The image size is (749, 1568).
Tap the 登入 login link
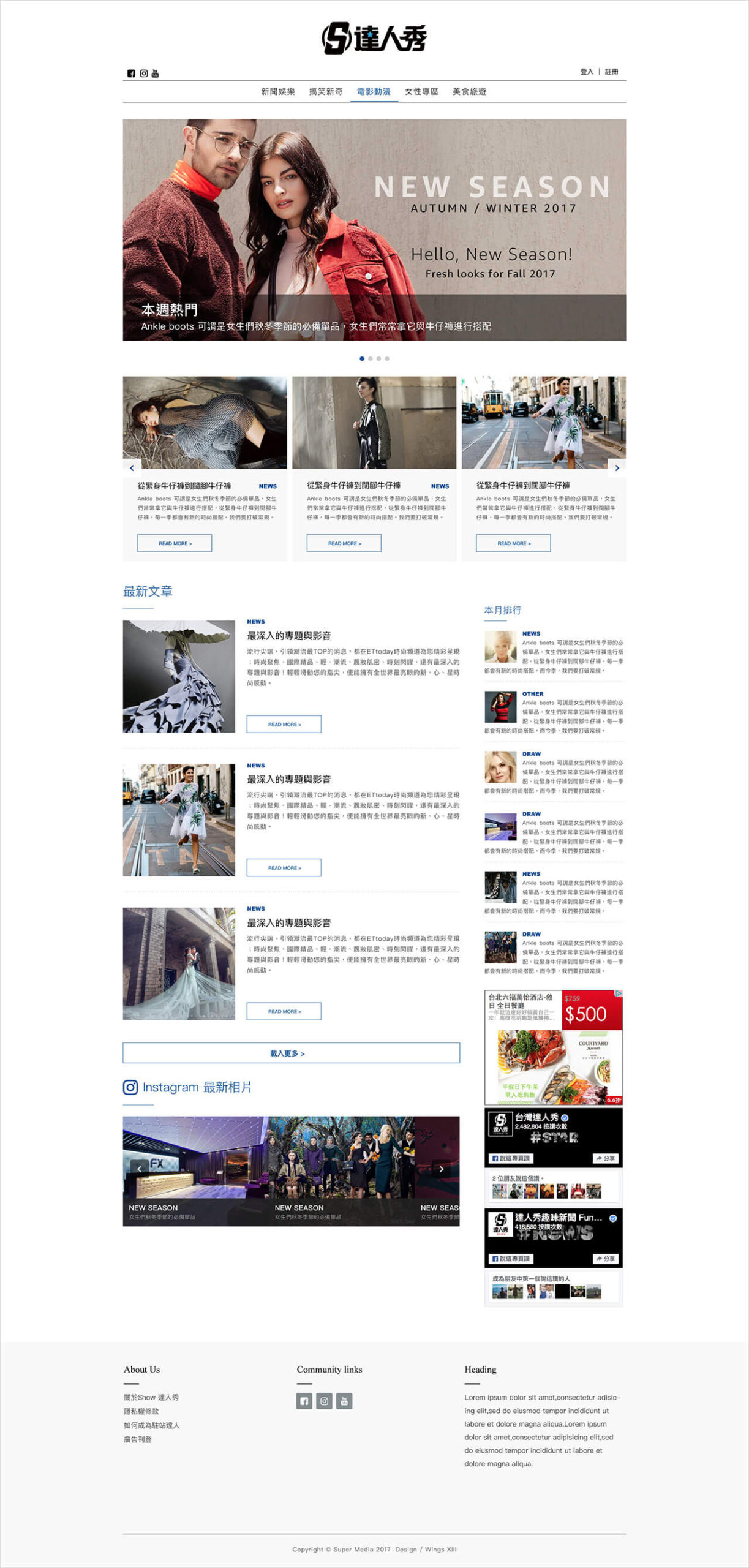pyautogui.click(x=587, y=72)
